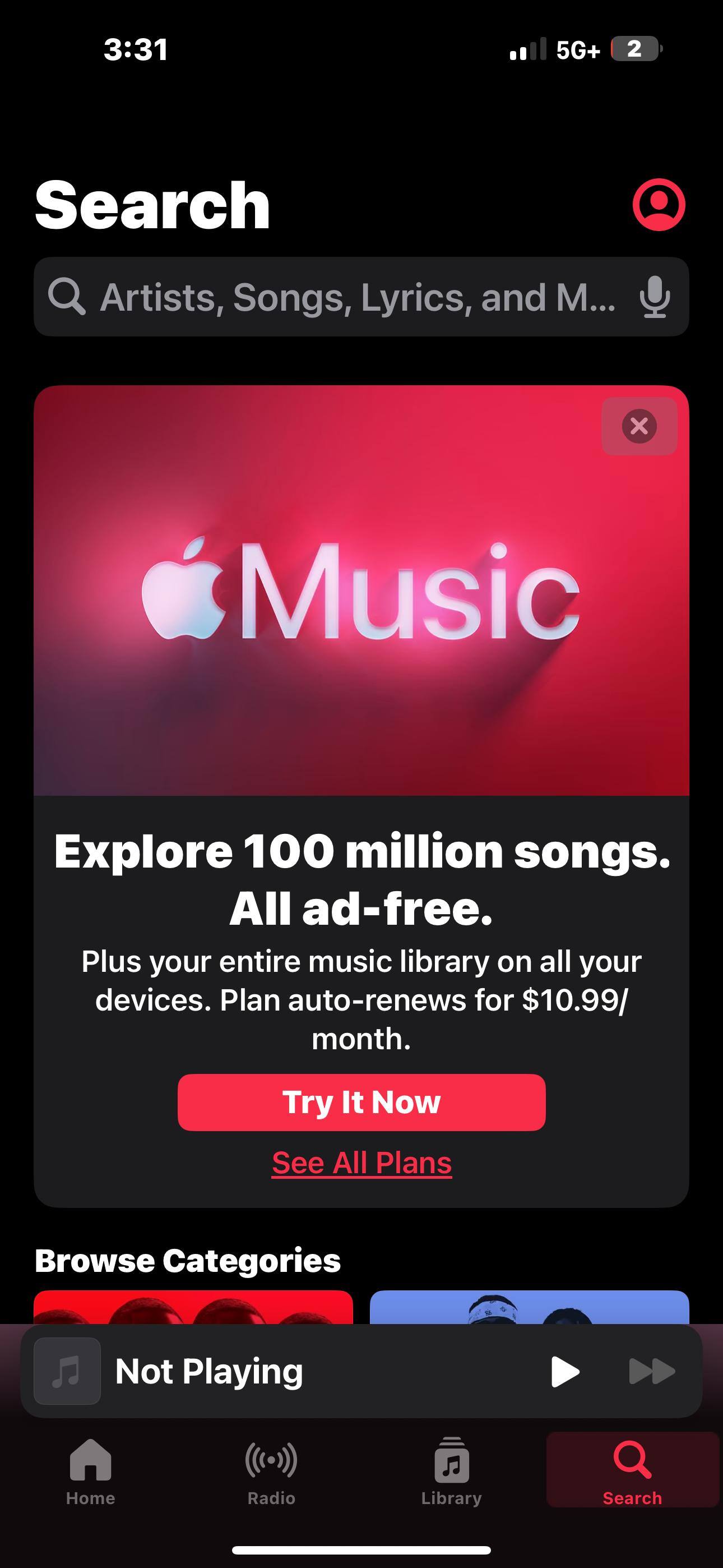
Task: Open the account profile icon
Action: (659, 205)
